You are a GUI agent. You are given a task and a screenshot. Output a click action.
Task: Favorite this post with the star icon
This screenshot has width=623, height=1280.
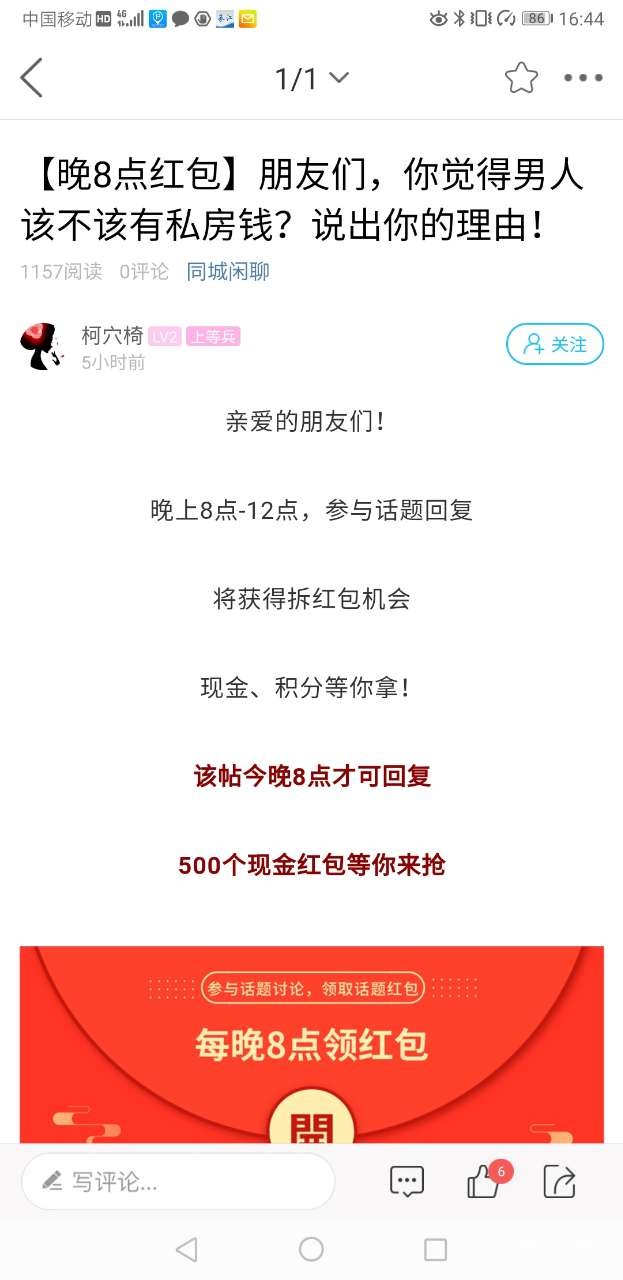[521, 78]
